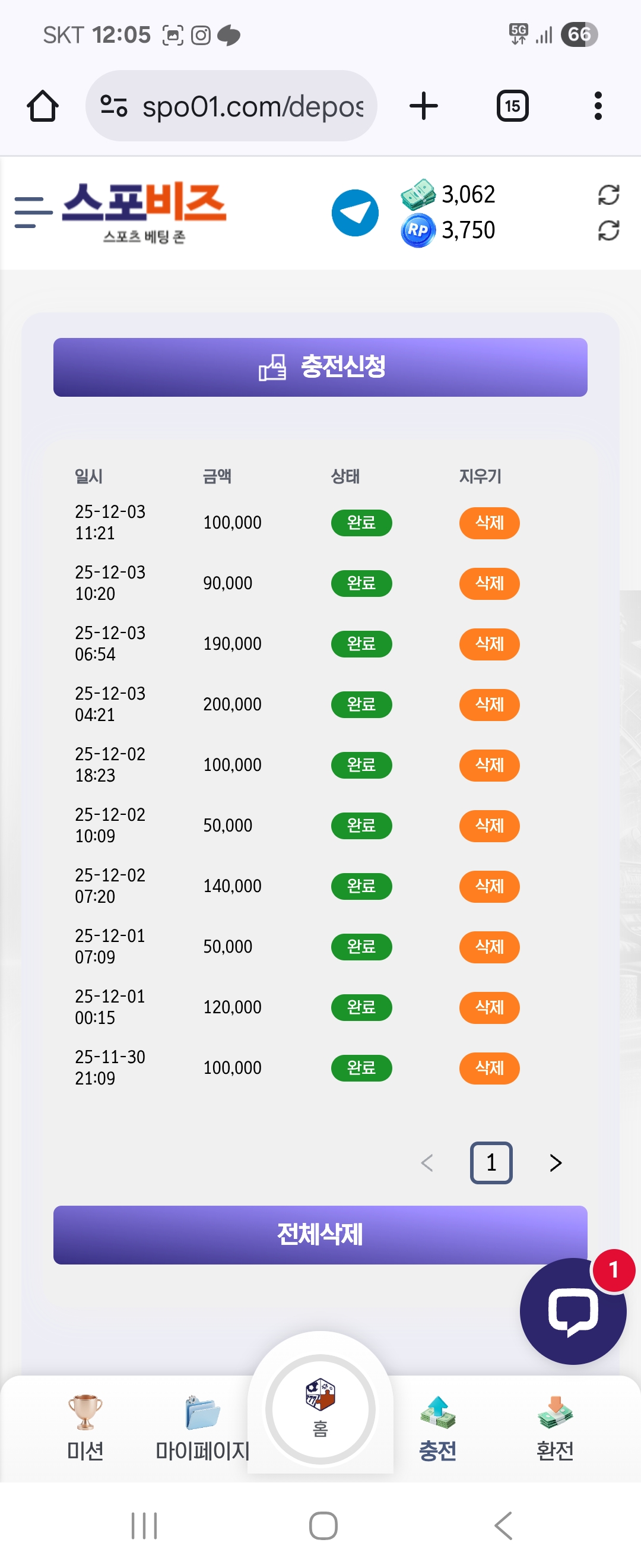Screen dimensions: 641x1568
Task: Refresh the cash balance 3,062
Action: 608,195
